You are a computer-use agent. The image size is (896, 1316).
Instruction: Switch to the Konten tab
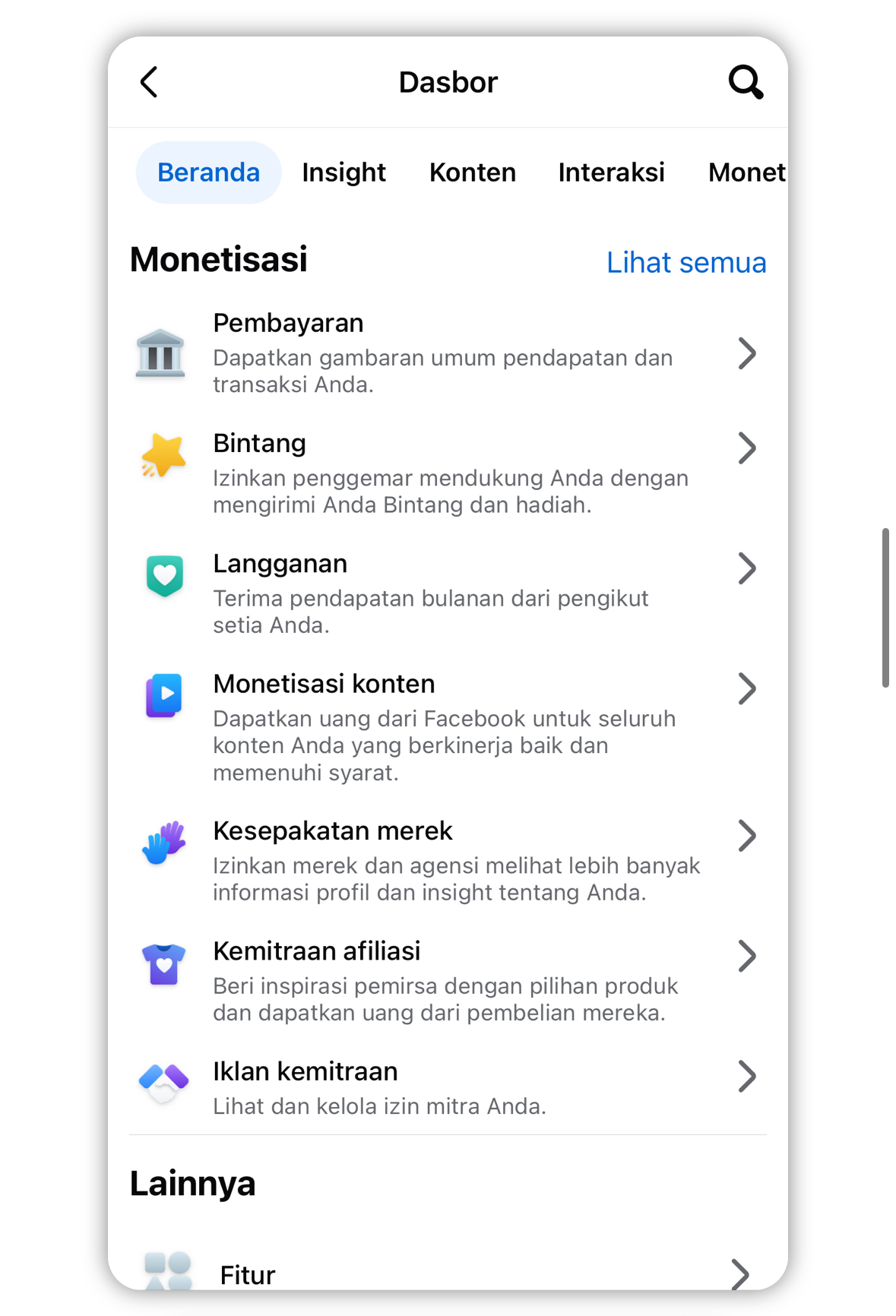coord(472,172)
